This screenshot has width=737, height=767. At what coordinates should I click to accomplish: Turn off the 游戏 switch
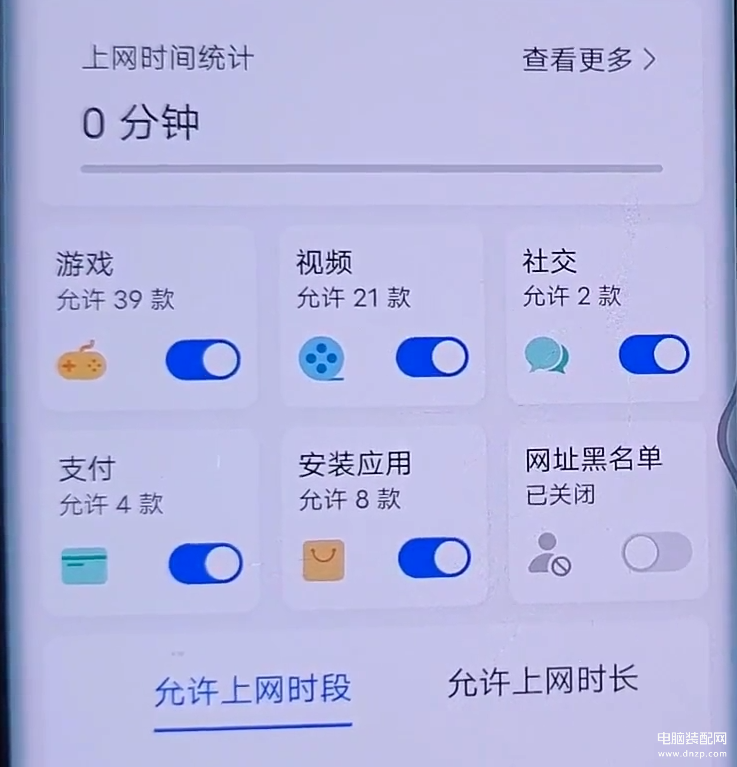pos(203,360)
